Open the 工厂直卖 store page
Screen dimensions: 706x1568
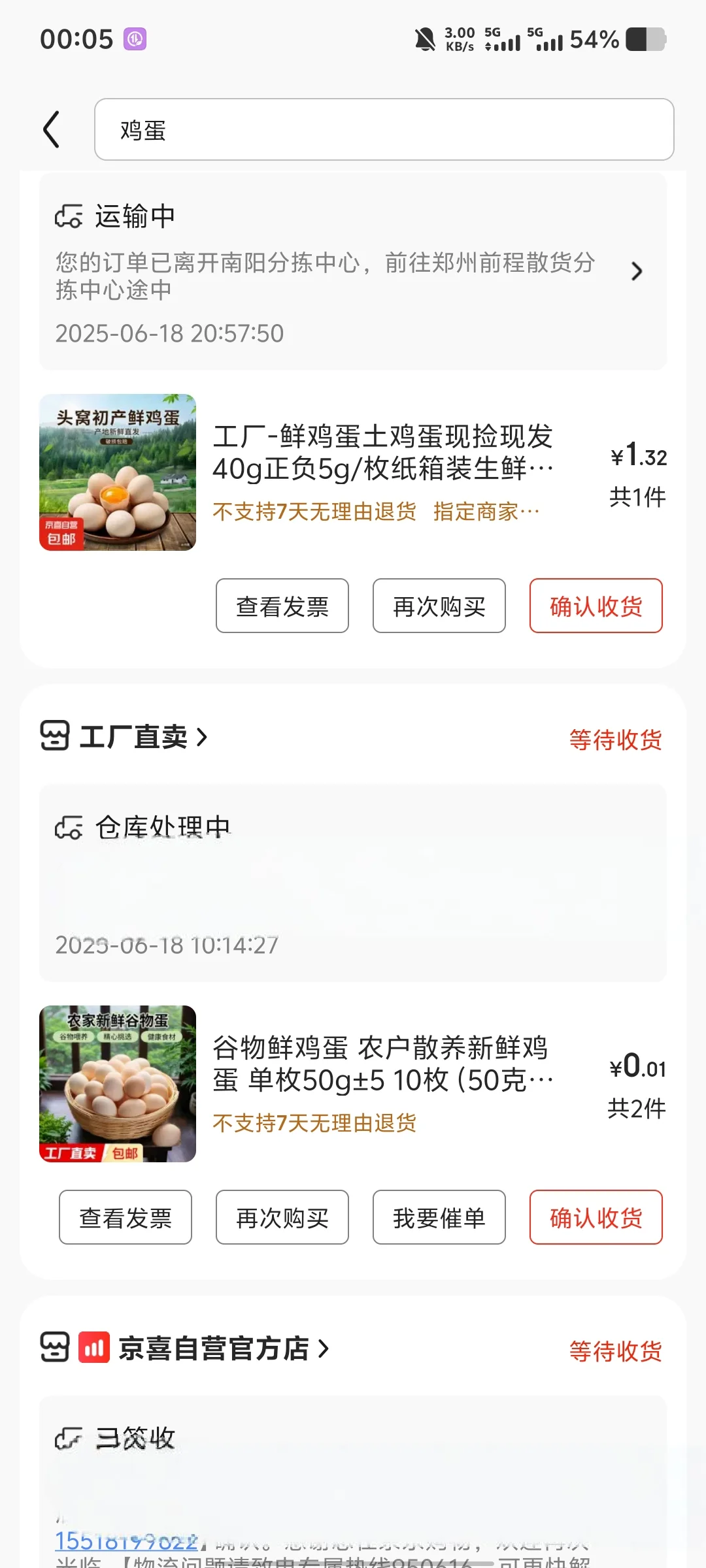(133, 737)
